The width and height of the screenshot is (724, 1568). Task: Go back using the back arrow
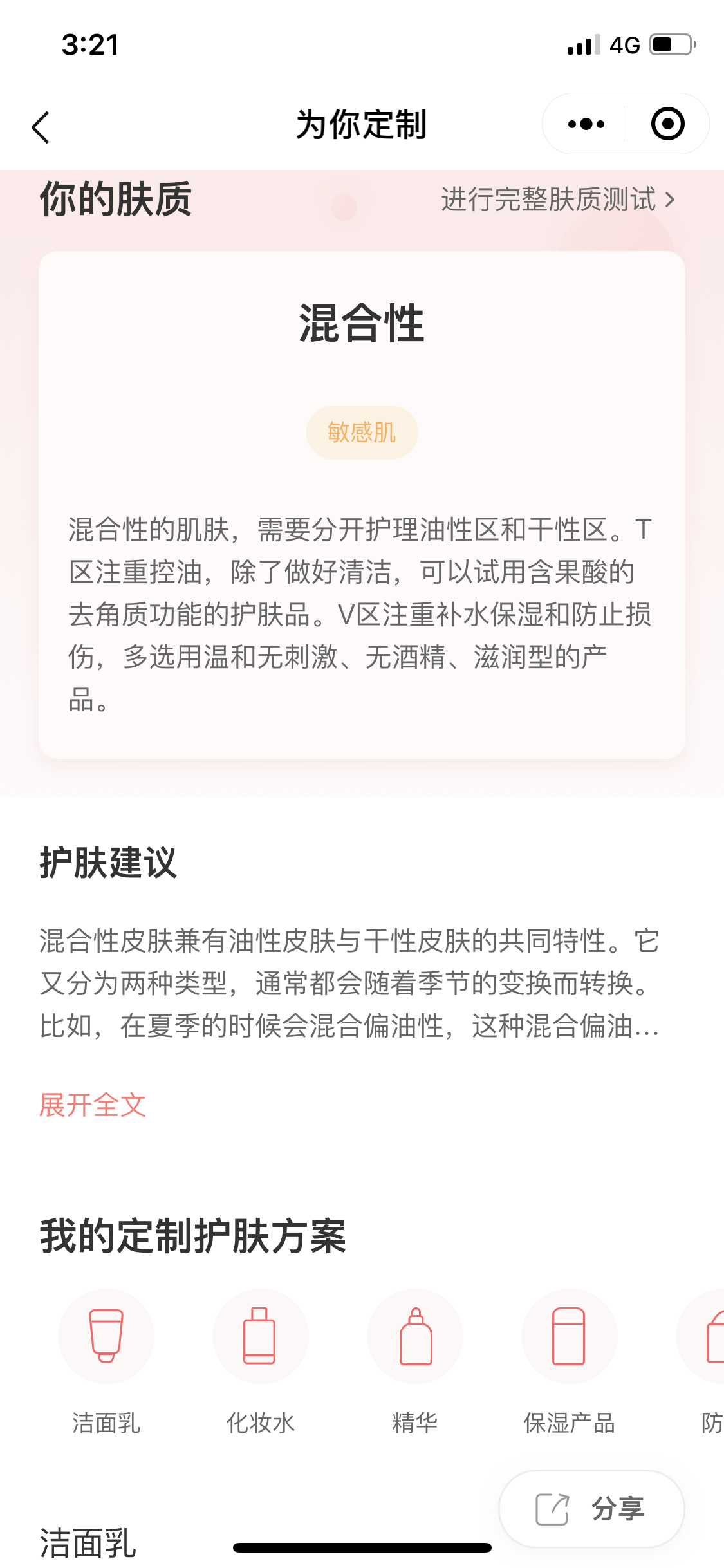click(41, 127)
